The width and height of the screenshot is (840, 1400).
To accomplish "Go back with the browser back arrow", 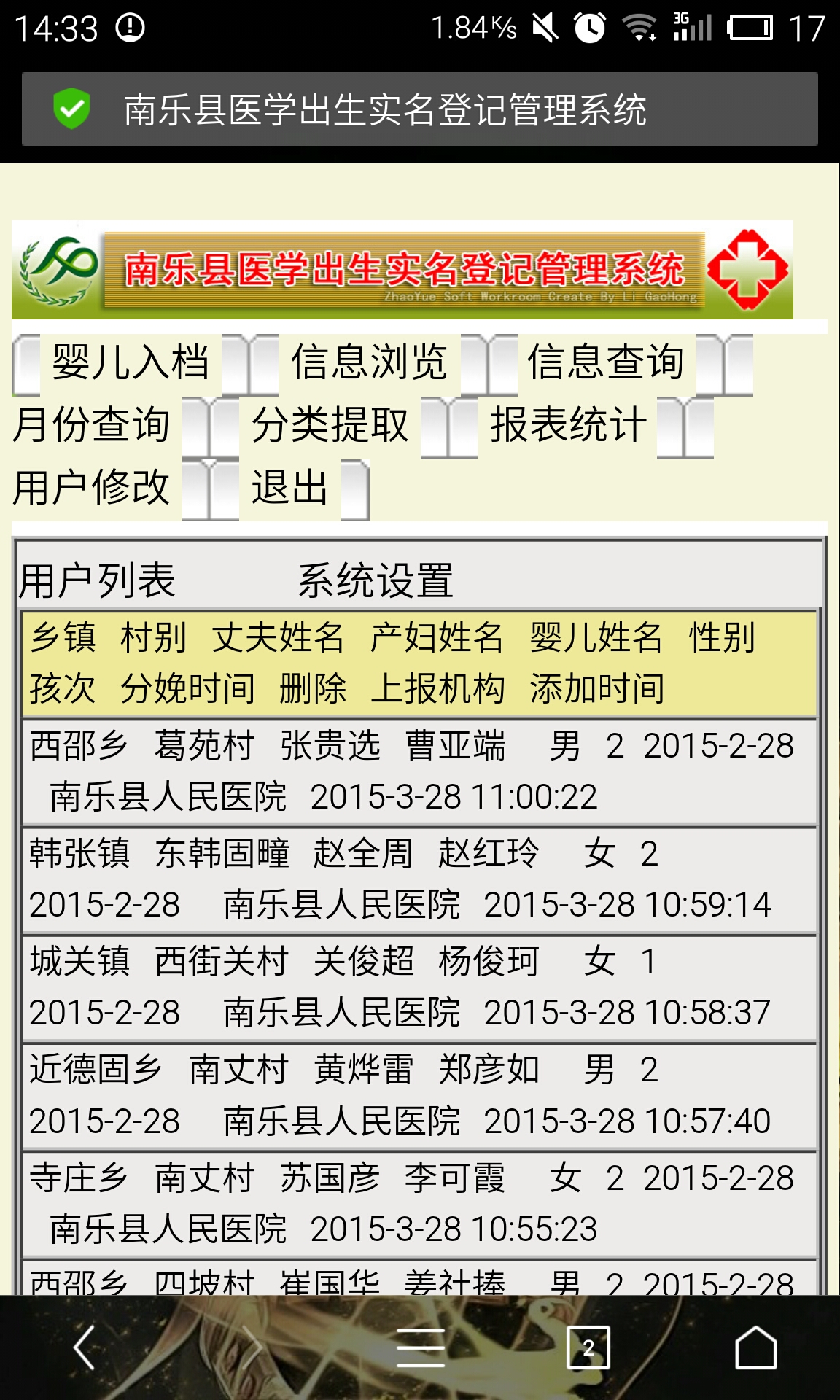I will 85,1347.
